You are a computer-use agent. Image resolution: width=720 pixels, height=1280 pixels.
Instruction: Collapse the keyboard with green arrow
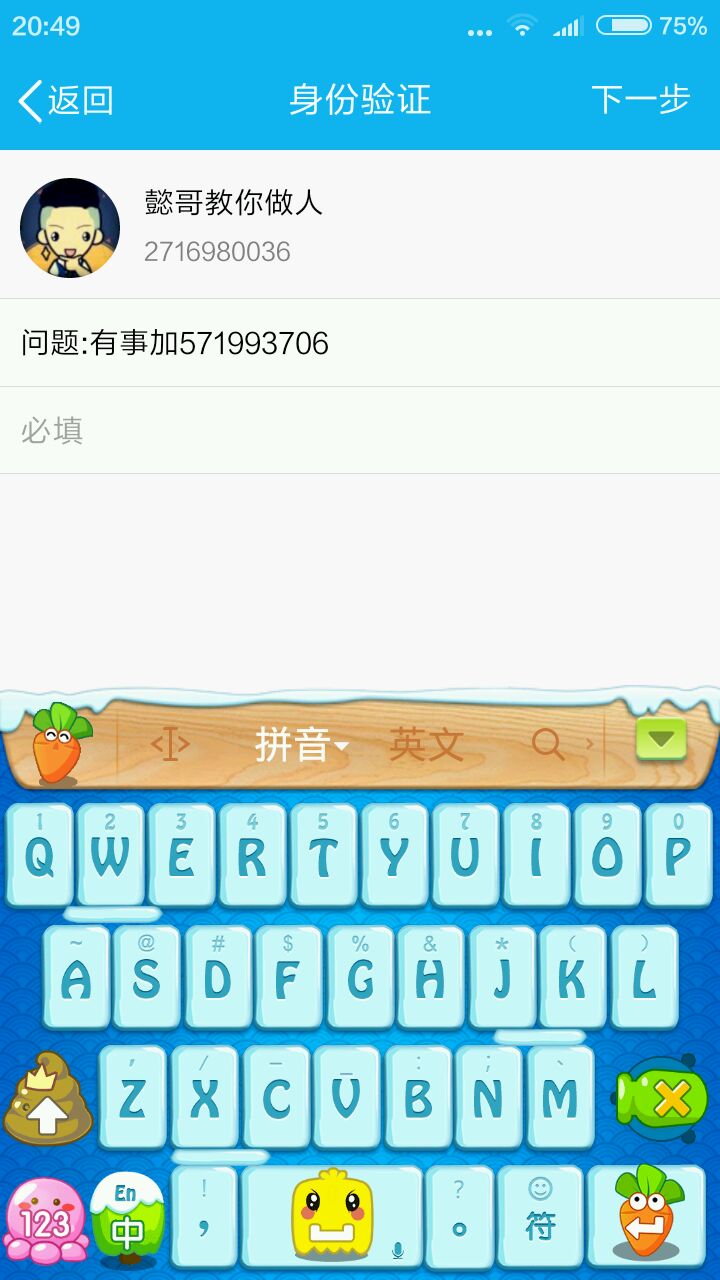[661, 740]
